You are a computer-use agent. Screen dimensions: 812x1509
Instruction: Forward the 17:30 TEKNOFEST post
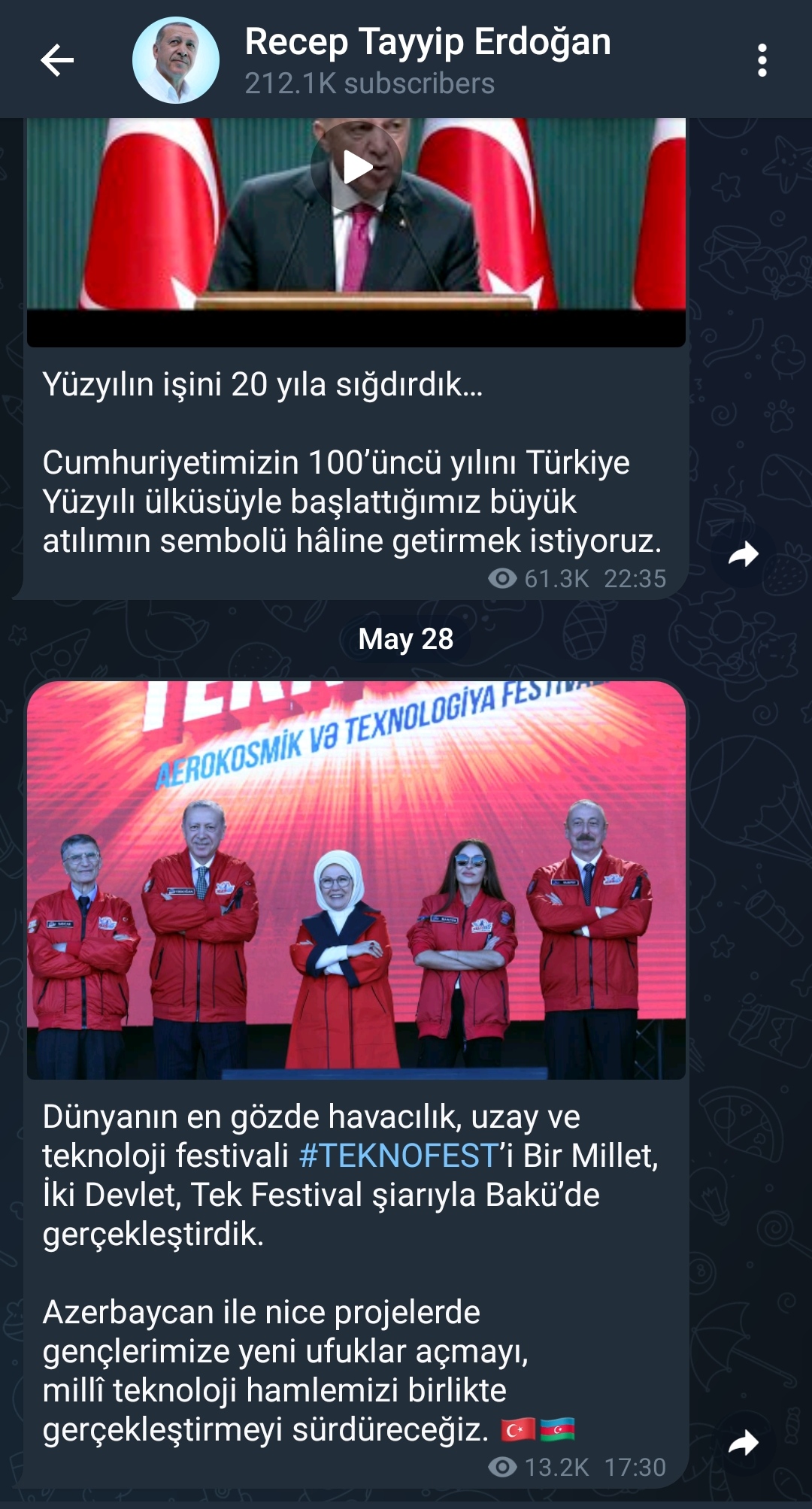tap(744, 1444)
